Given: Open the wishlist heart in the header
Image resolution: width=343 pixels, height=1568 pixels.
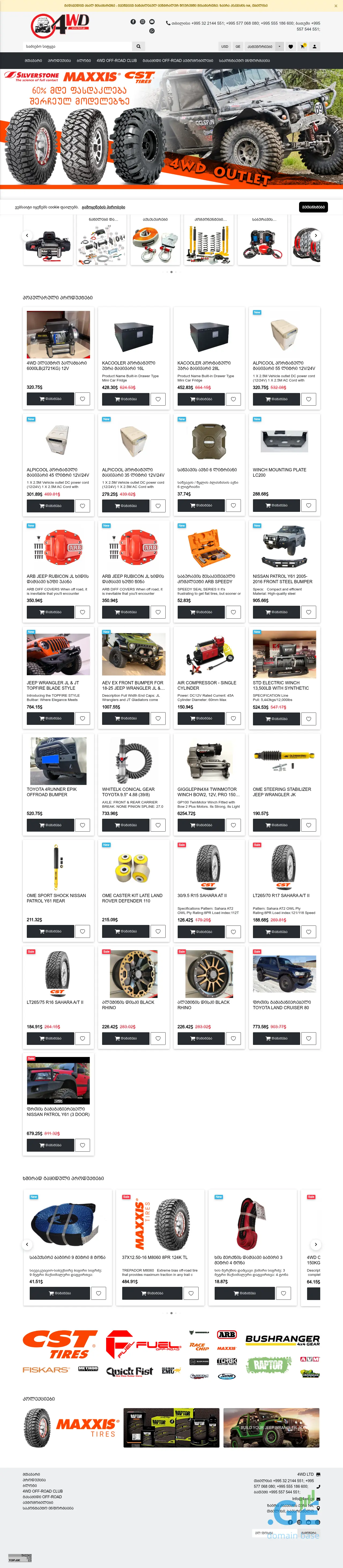Looking at the screenshot, I should [x=291, y=46].
